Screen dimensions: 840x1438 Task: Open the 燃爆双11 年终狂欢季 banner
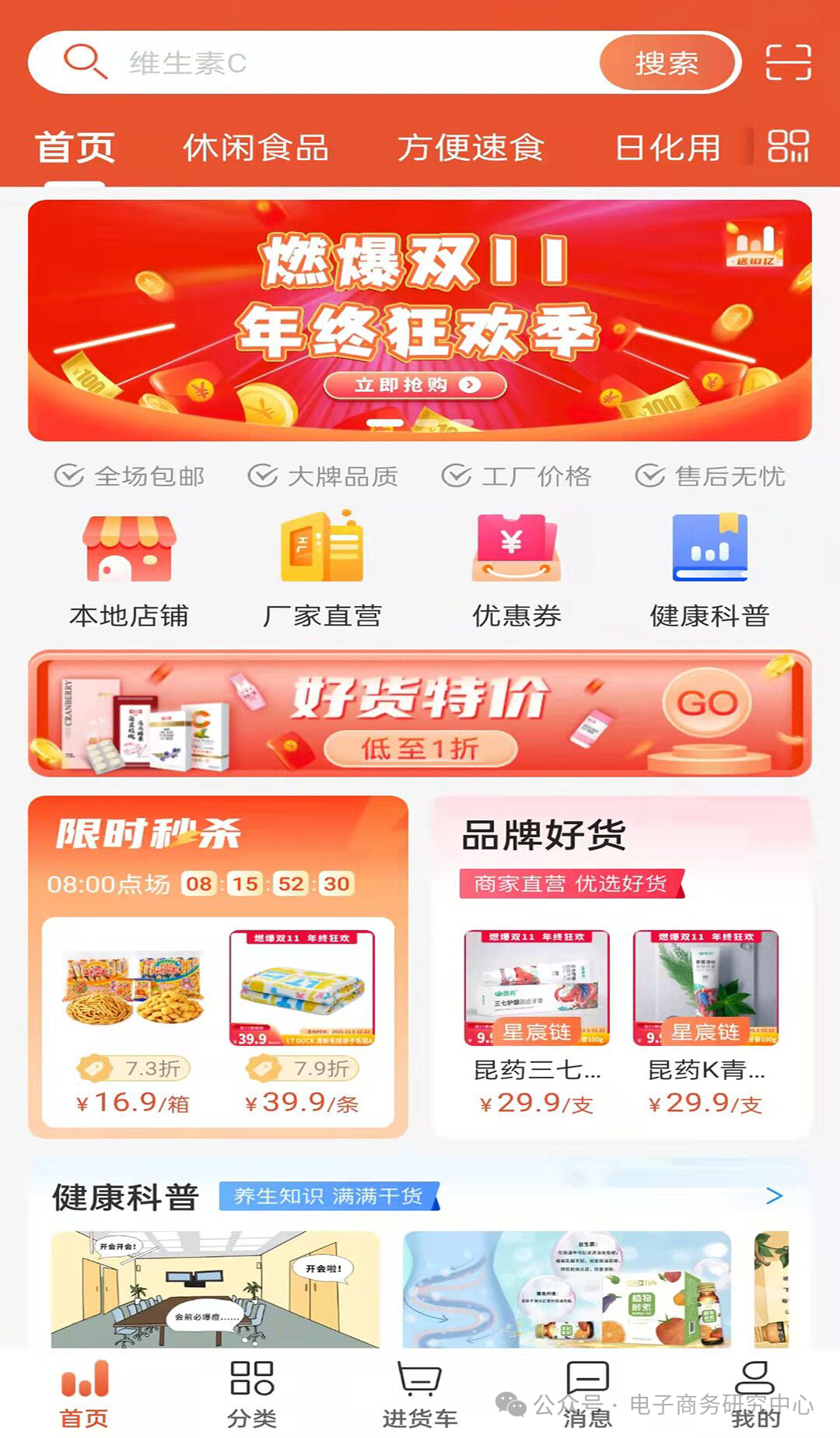click(x=420, y=320)
